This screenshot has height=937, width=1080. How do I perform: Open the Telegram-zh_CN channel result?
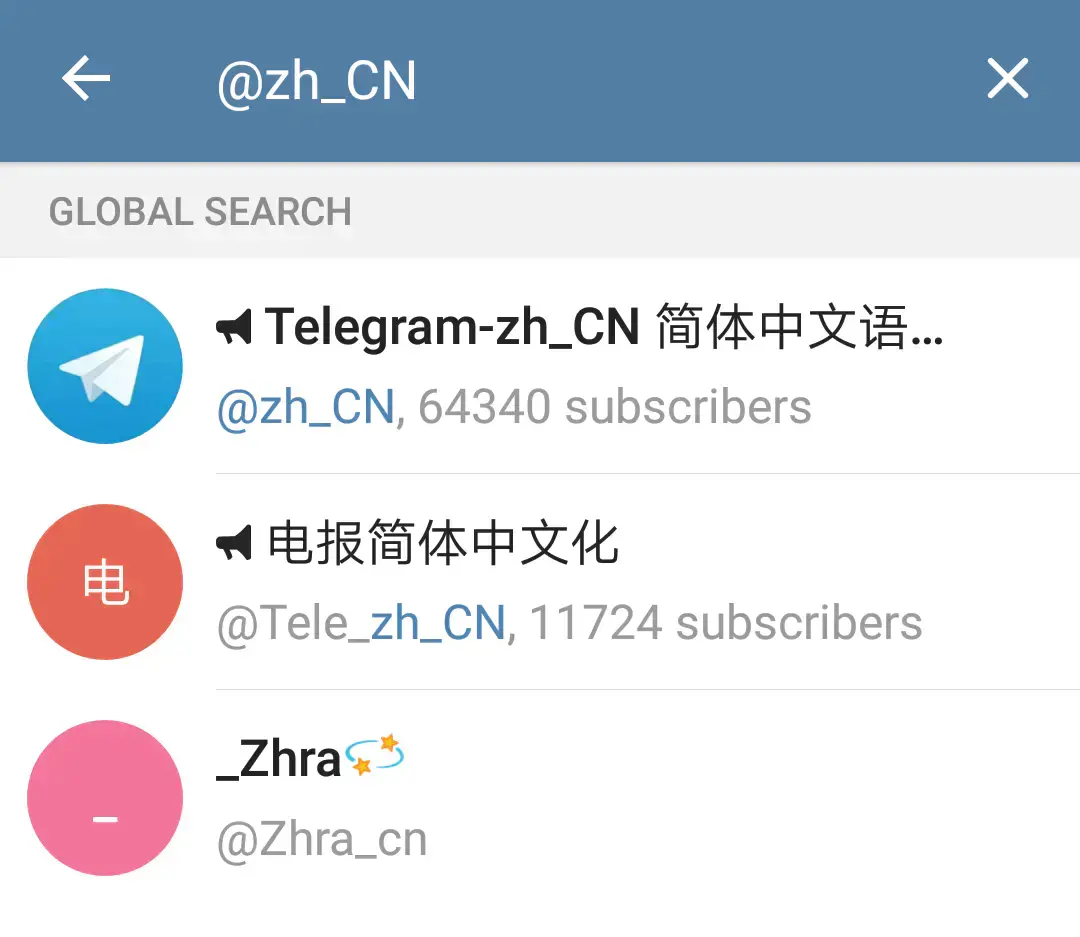click(x=579, y=366)
